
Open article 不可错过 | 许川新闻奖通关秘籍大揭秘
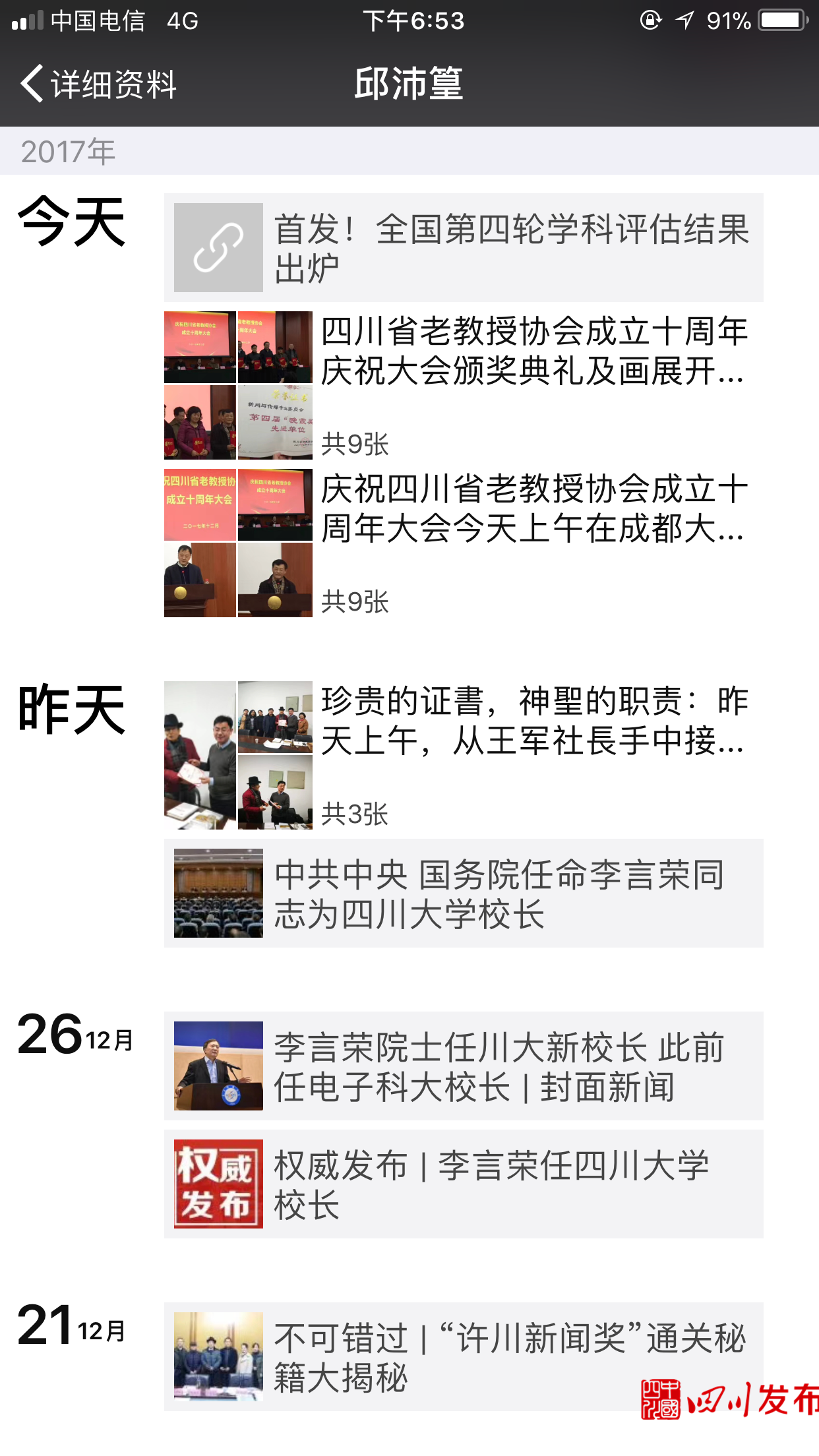464,1356
